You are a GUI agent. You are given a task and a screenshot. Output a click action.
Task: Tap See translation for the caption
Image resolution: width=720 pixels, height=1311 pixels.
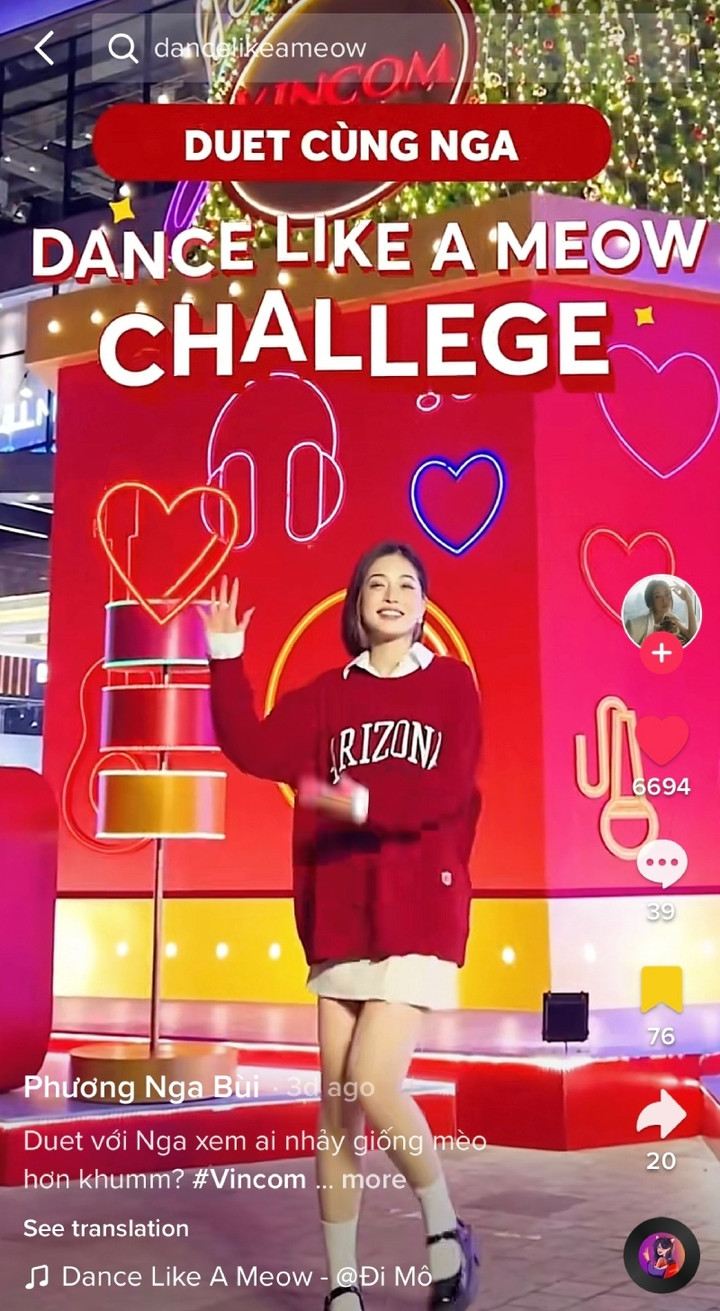106,1227
